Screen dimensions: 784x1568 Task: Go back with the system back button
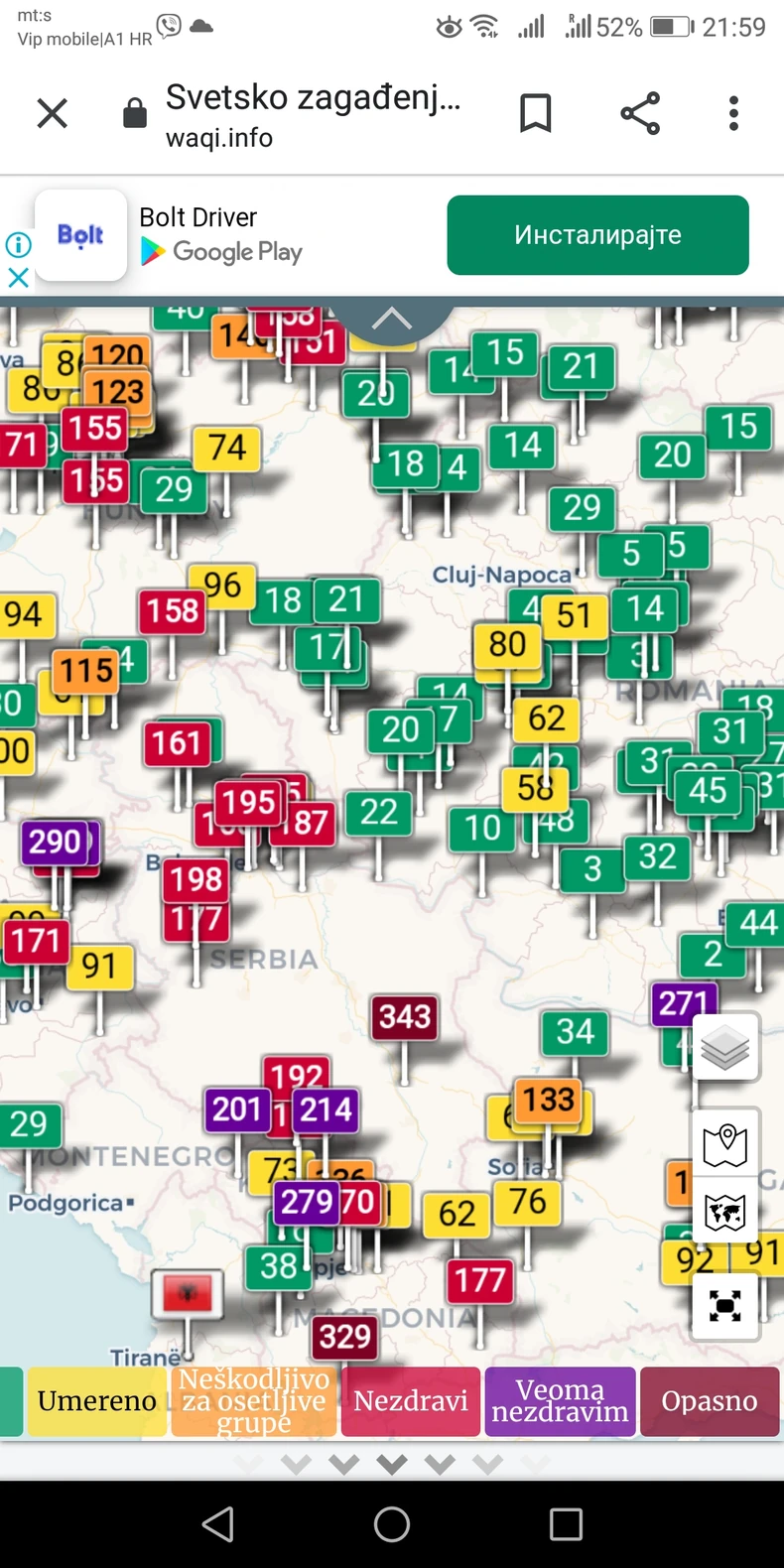218,1524
